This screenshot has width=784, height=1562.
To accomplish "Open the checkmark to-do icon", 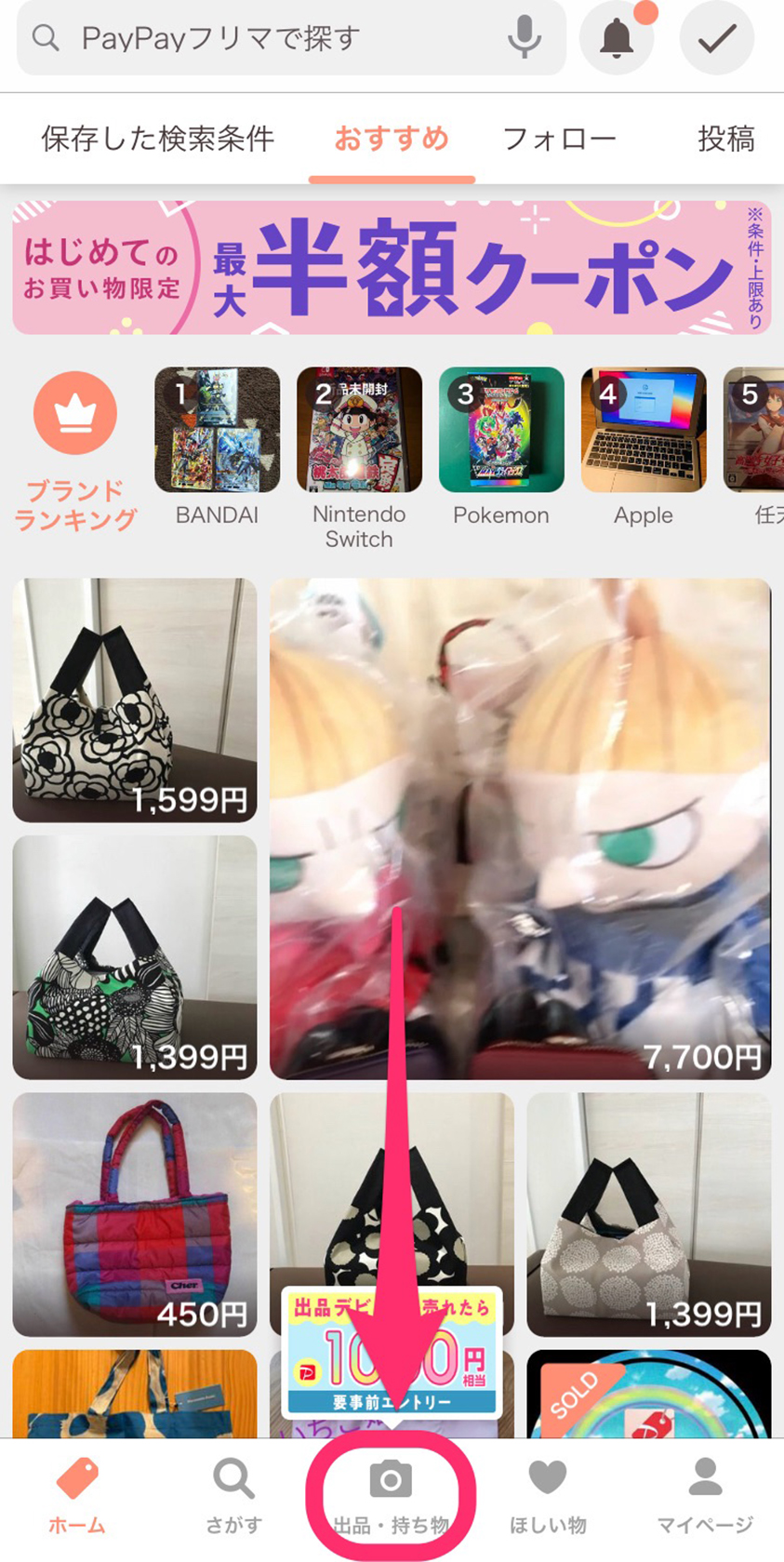I will point(716,38).
